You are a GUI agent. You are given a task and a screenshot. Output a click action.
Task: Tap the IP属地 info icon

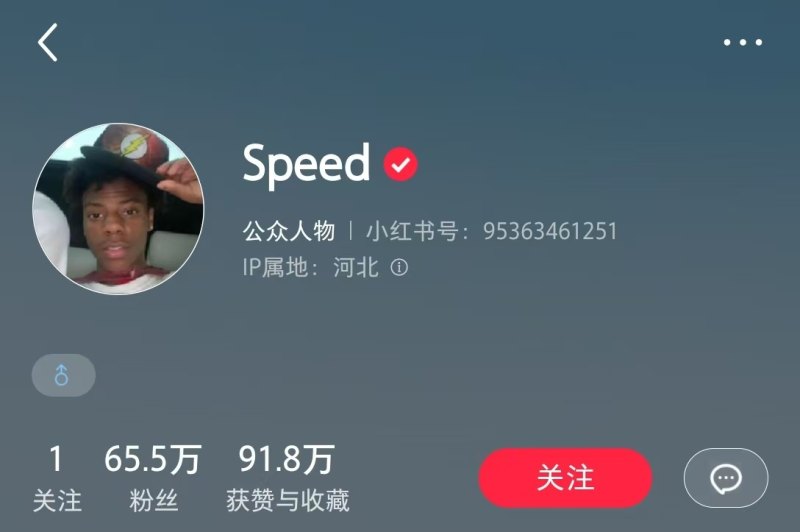399,268
